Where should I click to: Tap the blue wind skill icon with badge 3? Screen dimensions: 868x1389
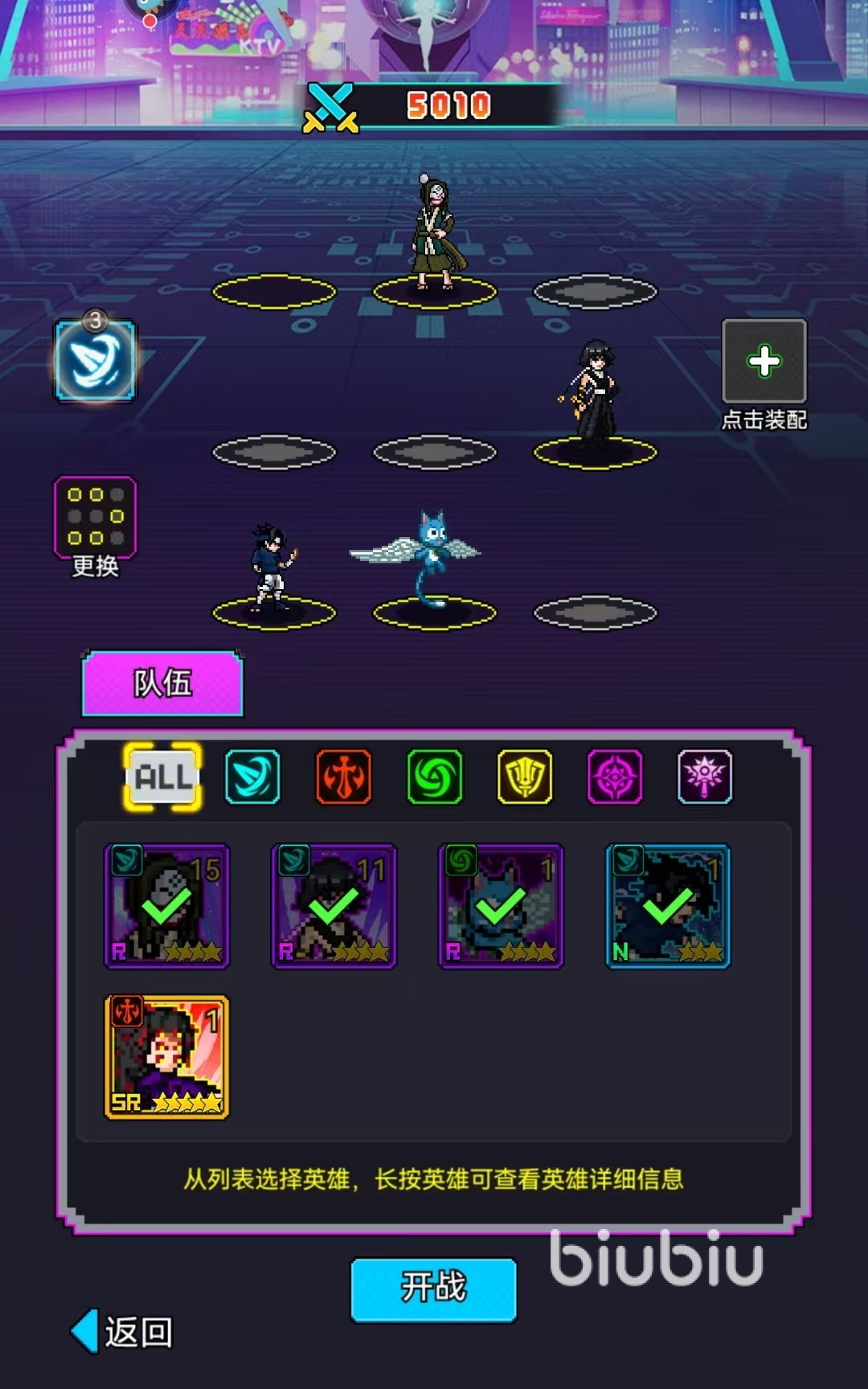point(95,361)
